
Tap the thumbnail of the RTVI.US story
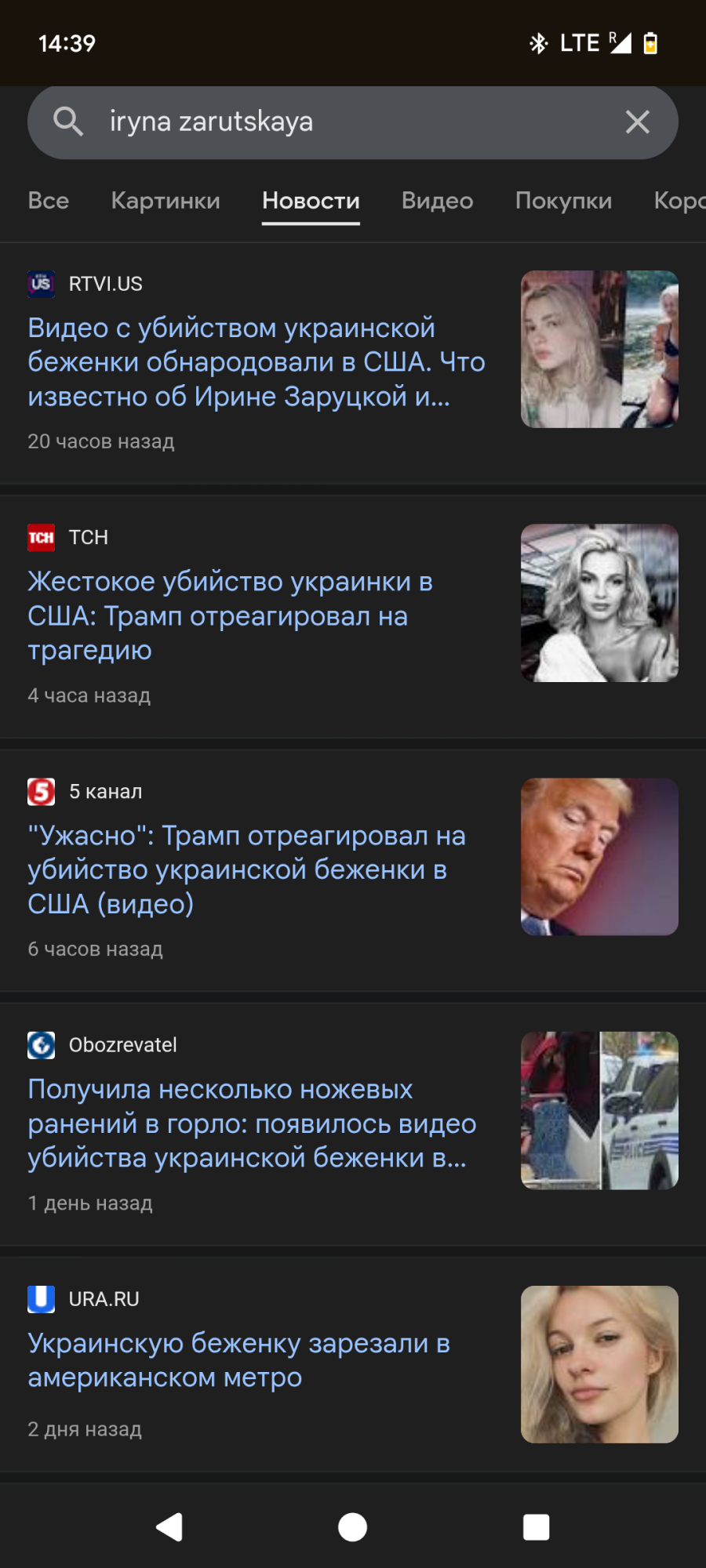[599, 350]
